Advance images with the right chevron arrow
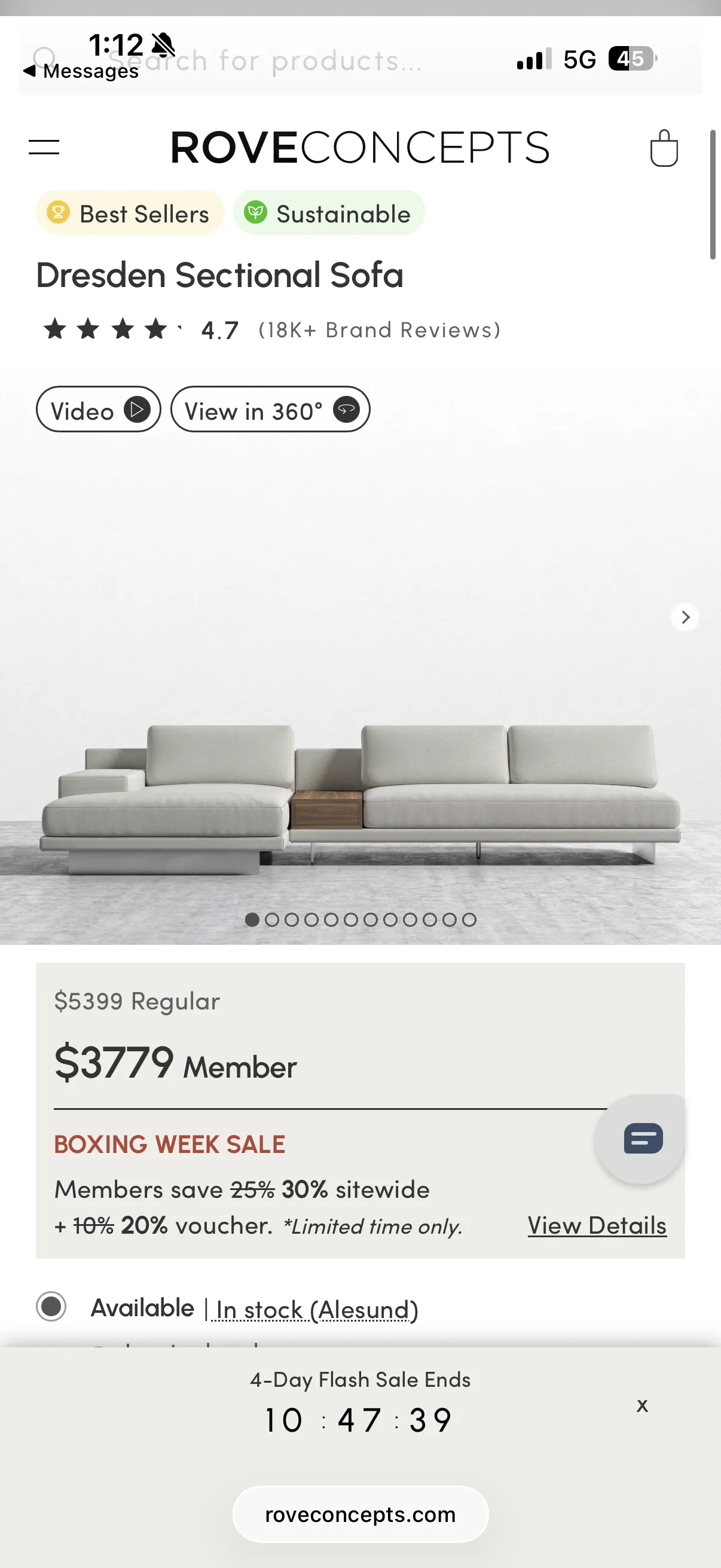Screen dimensions: 721x1568 tap(685, 617)
